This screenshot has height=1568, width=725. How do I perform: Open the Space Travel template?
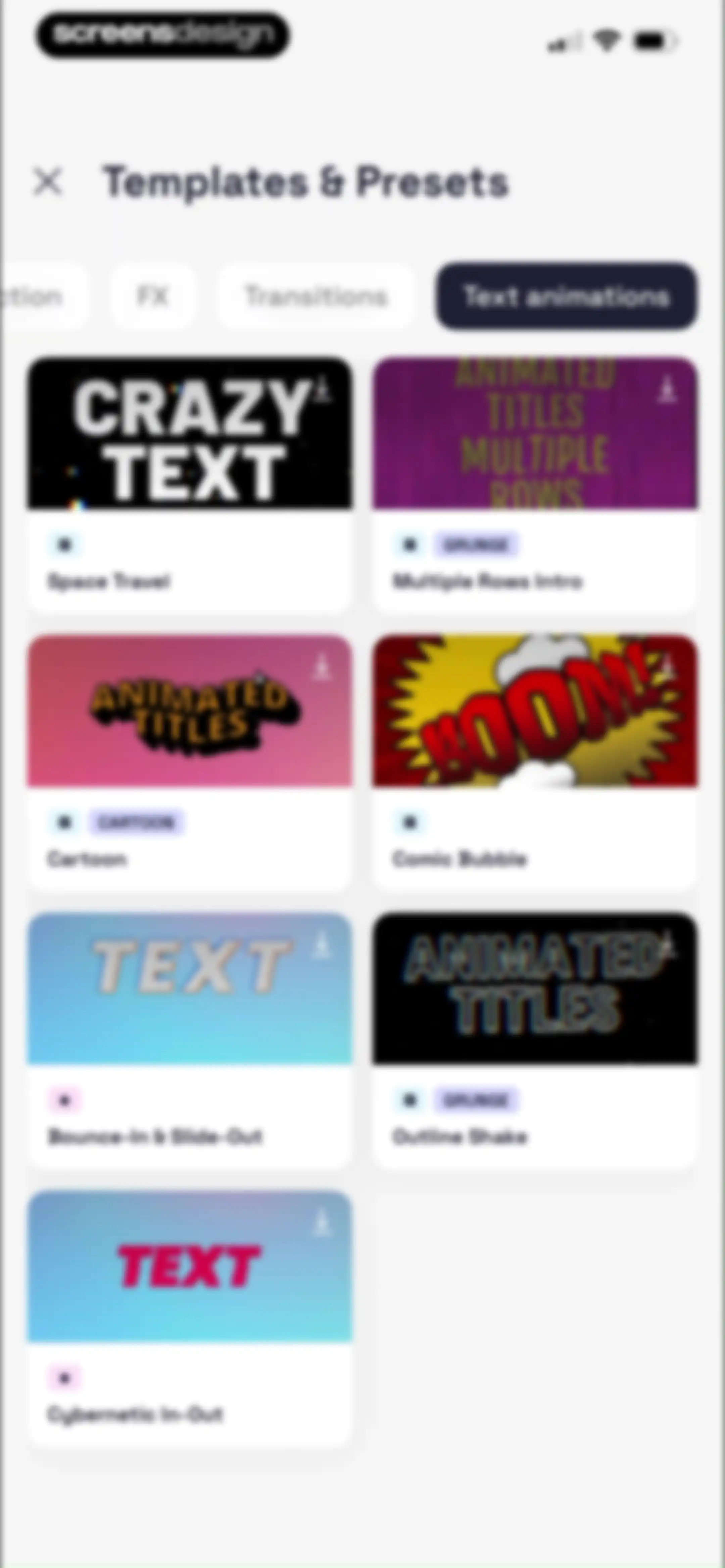pyautogui.click(x=189, y=485)
